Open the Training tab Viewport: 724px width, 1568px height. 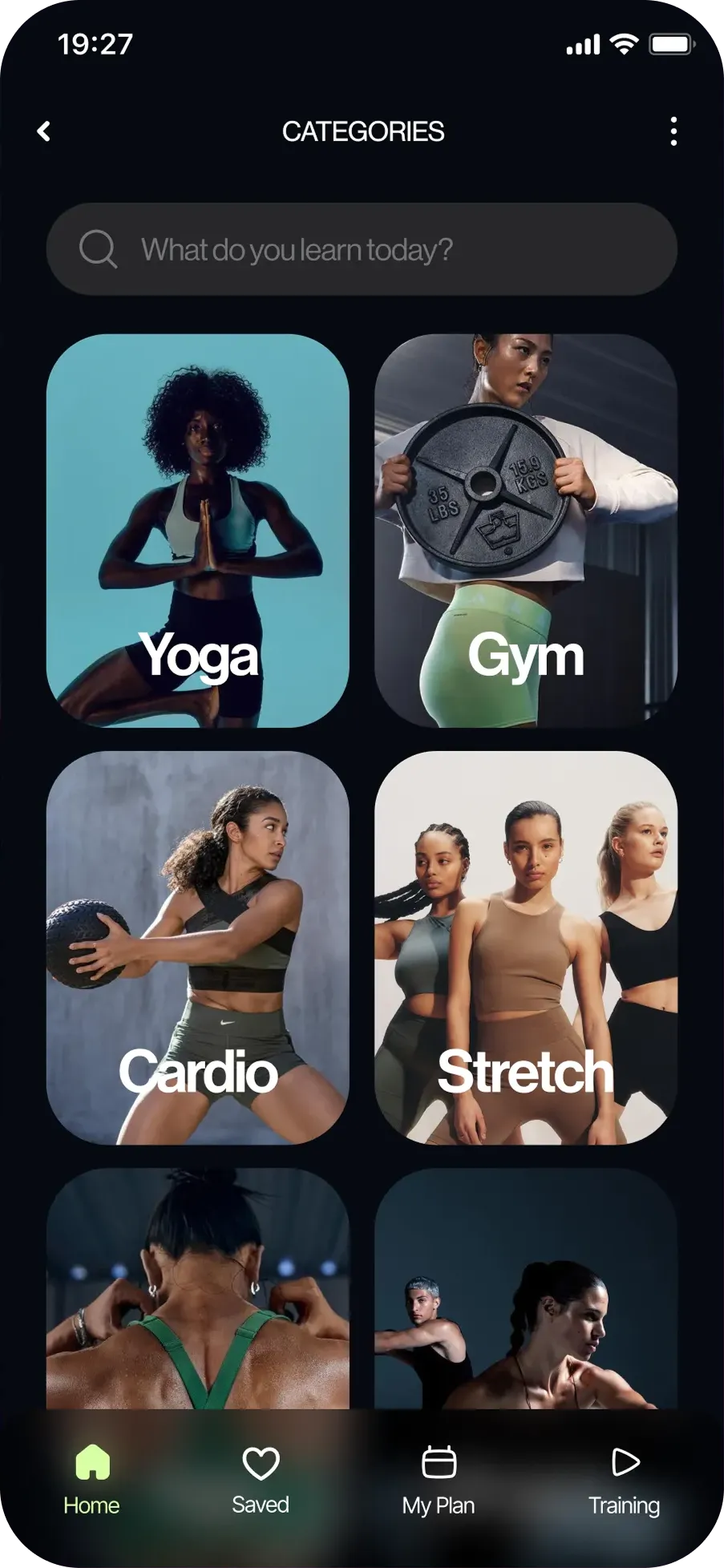click(624, 1480)
